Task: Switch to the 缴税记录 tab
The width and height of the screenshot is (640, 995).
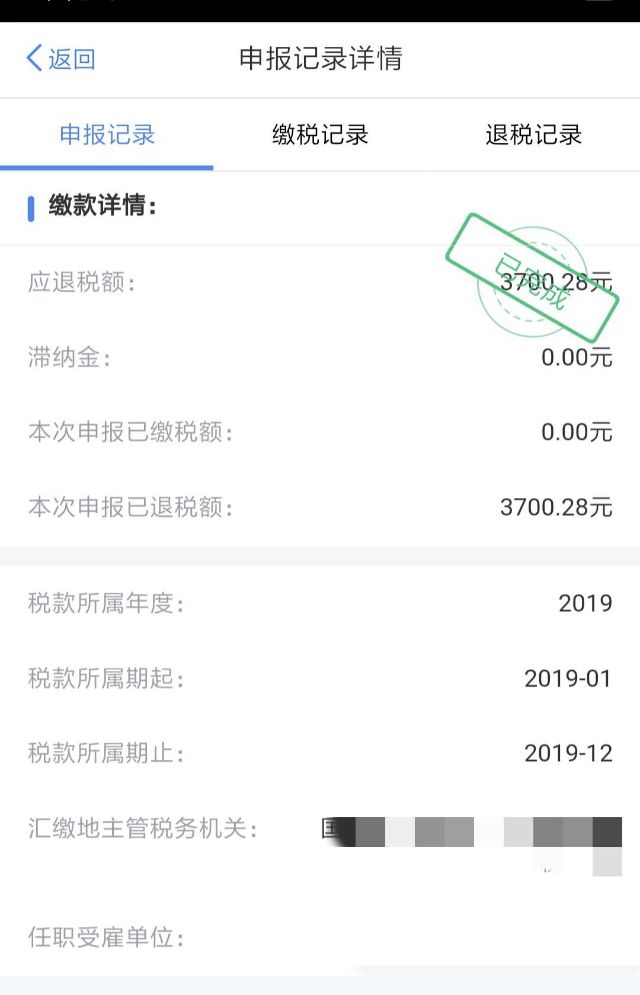Action: 320,135
